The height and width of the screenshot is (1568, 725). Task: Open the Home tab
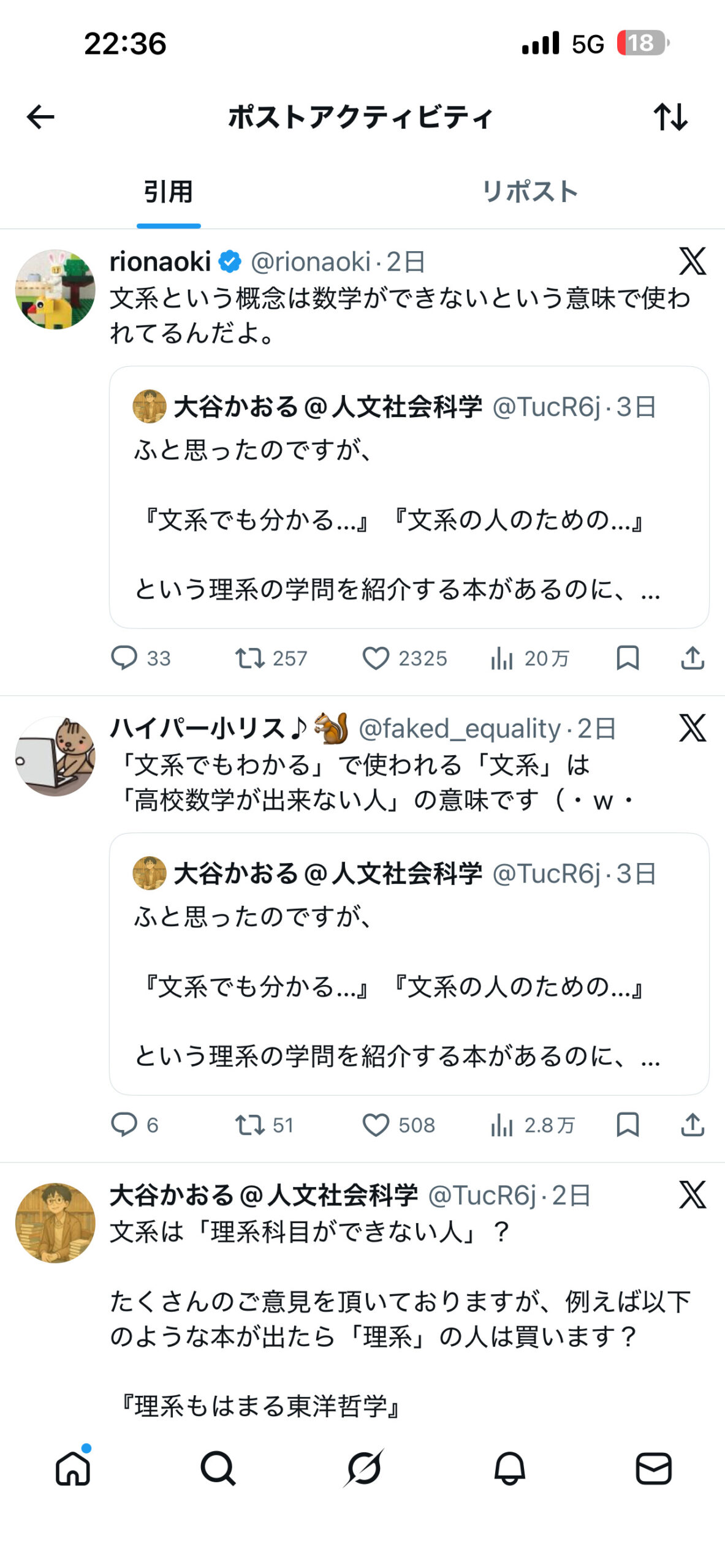tap(73, 1468)
